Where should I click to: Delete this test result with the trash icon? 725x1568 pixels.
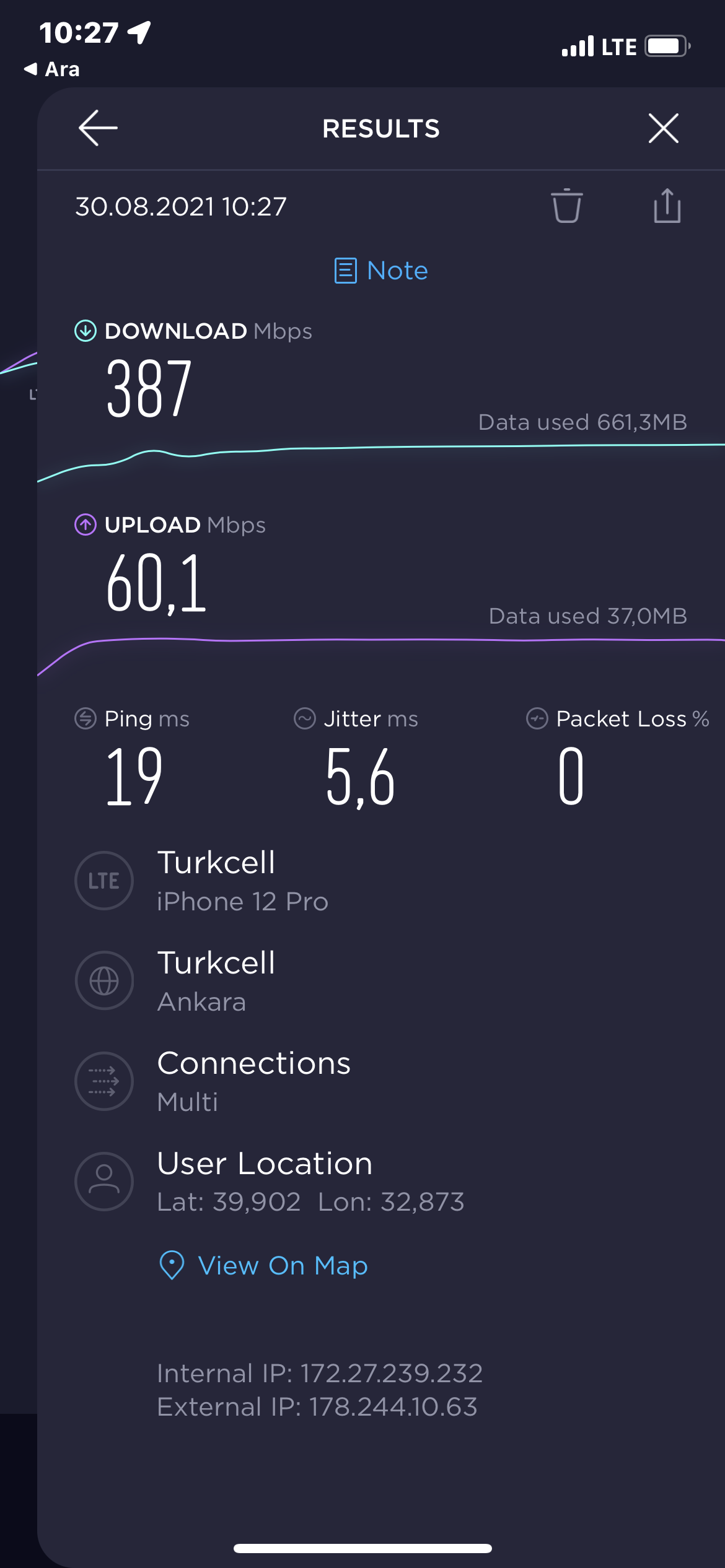(566, 206)
